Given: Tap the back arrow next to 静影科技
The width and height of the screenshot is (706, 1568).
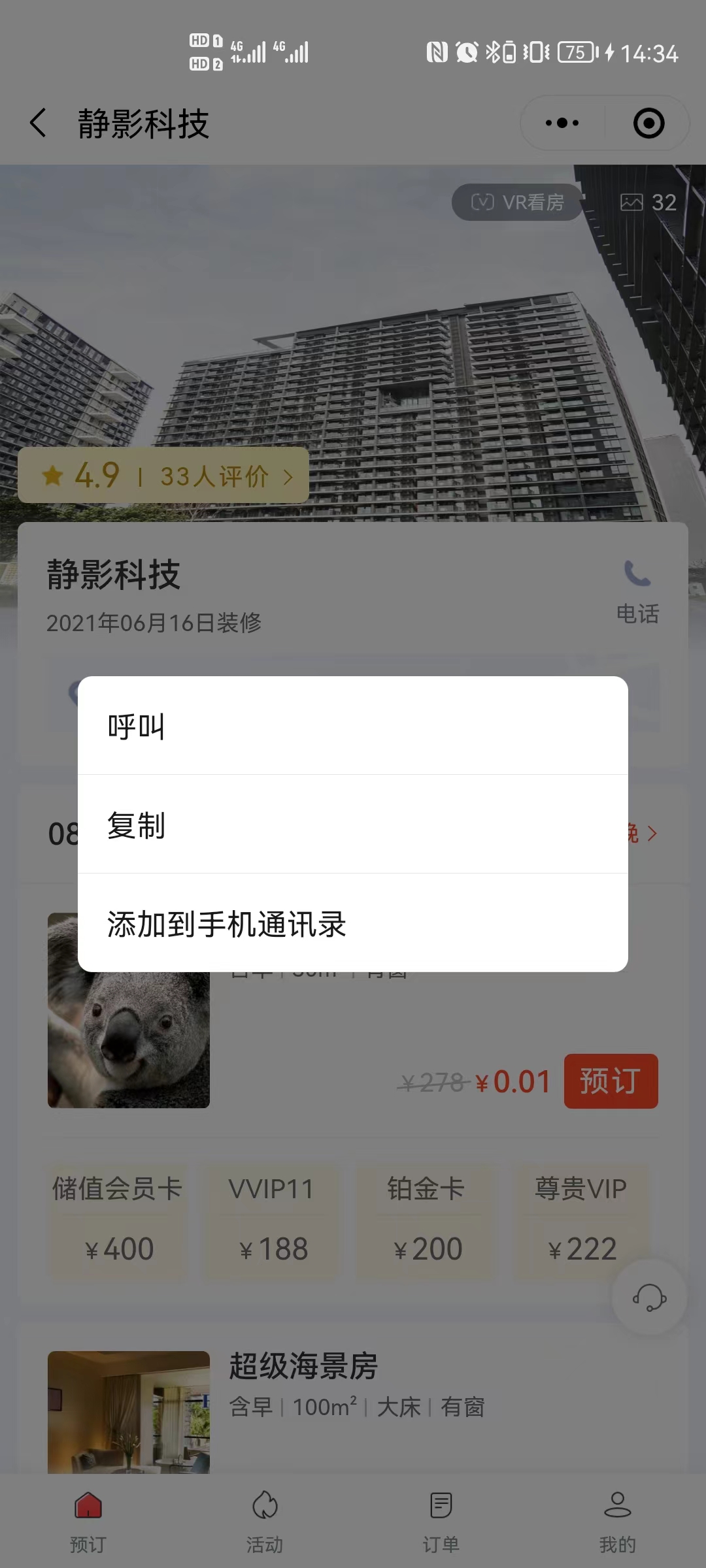Looking at the screenshot, I should [37, 123].
